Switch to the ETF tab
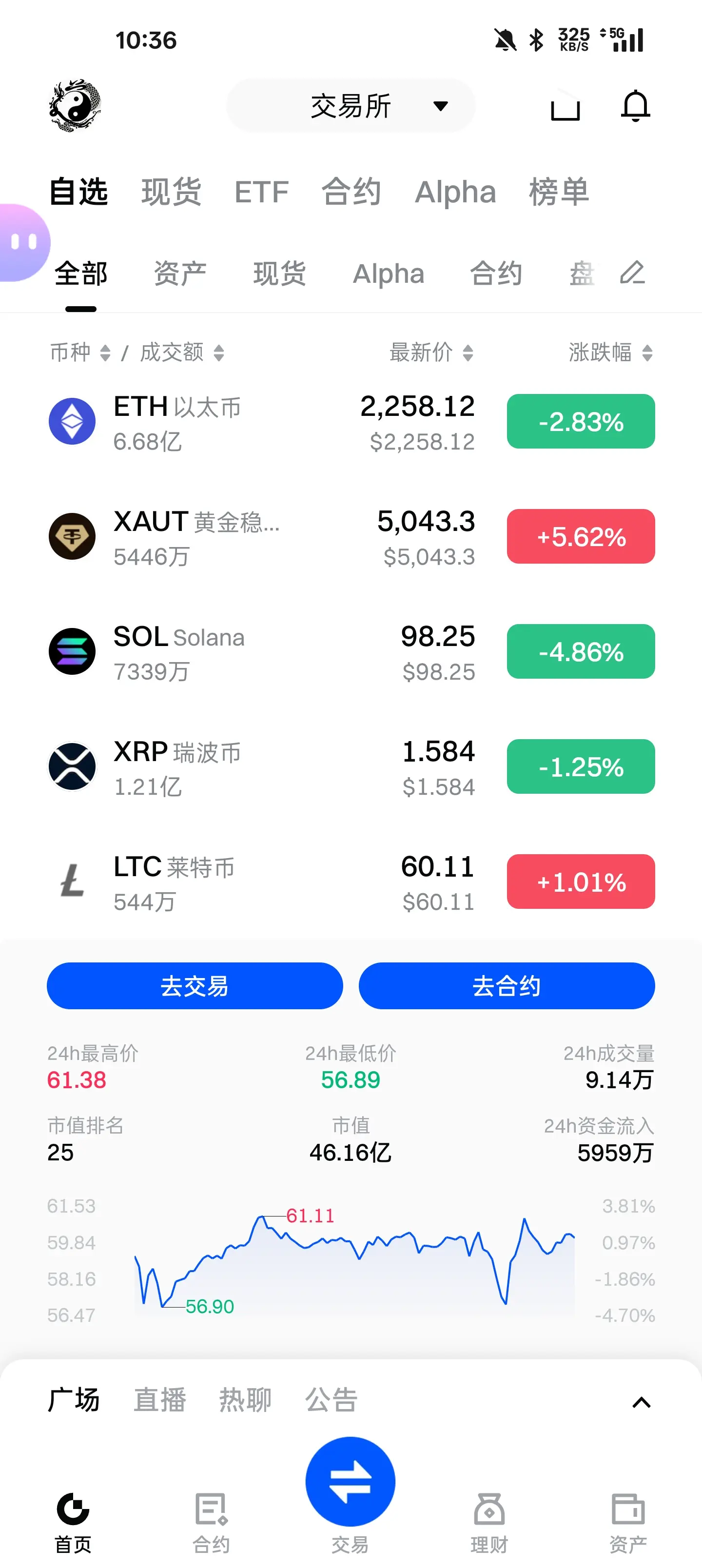Viewport: 702px width, 1568px height. (261, 193)
